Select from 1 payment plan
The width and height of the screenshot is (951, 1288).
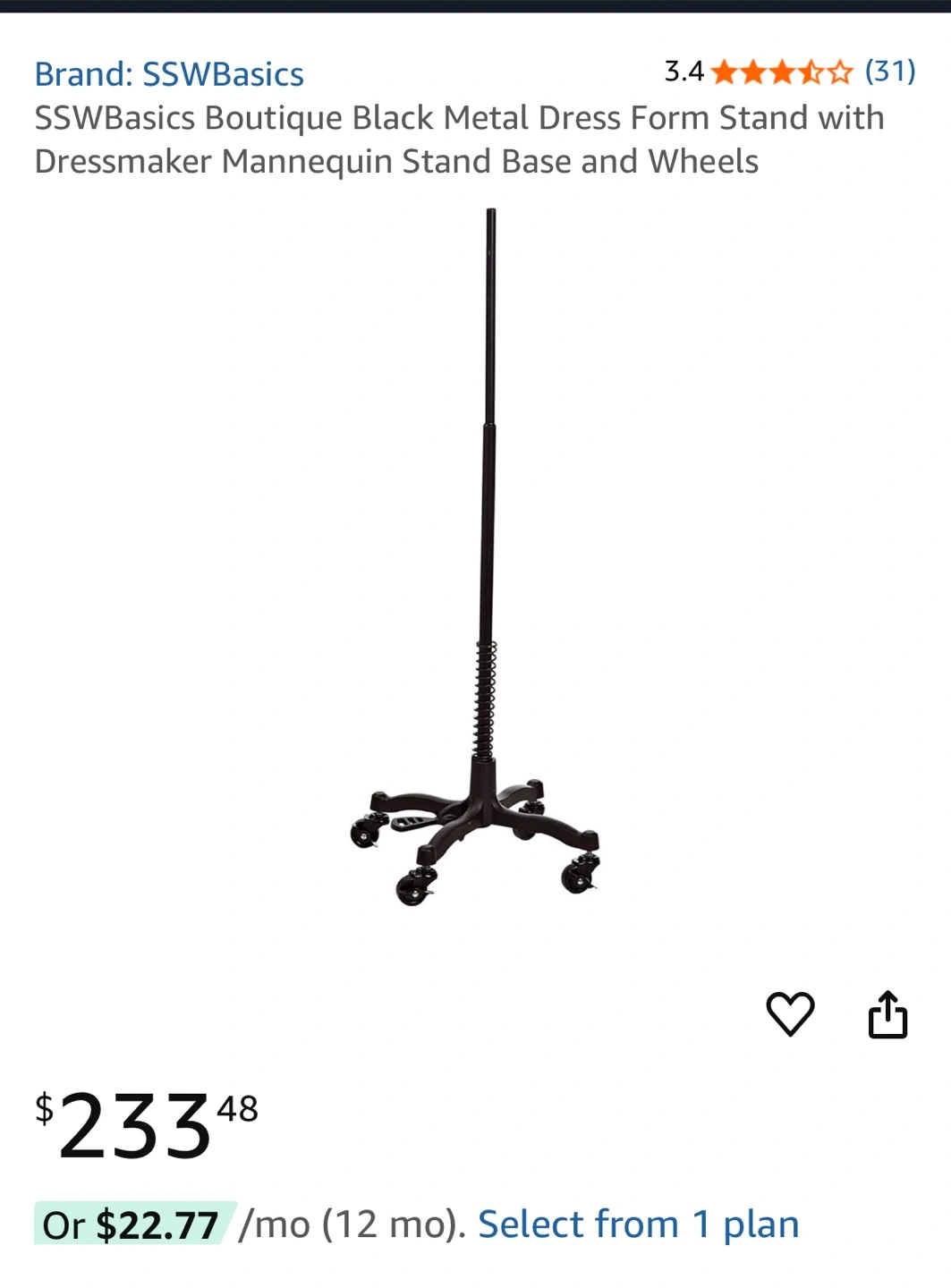pyautogui.click(x=638, y=1224)
